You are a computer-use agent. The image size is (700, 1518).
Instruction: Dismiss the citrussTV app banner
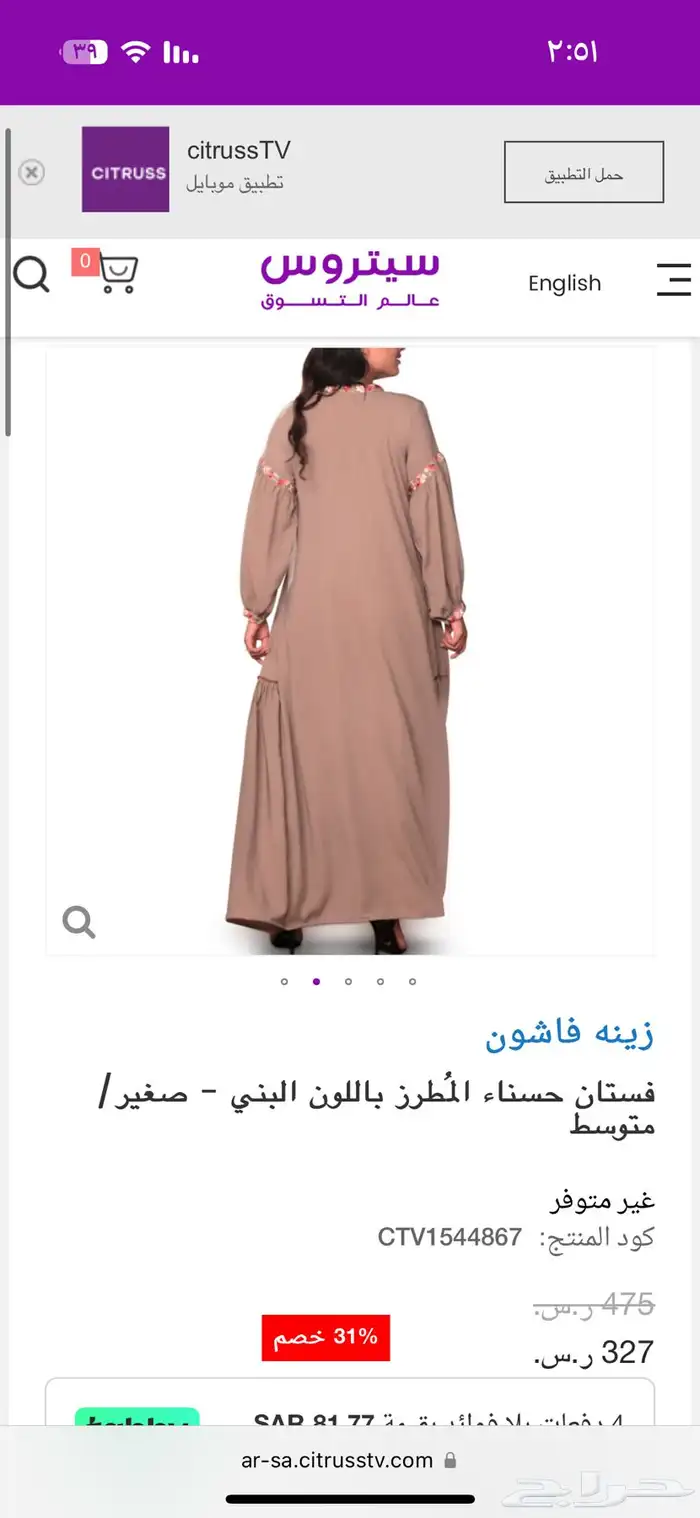coord(32,173)
